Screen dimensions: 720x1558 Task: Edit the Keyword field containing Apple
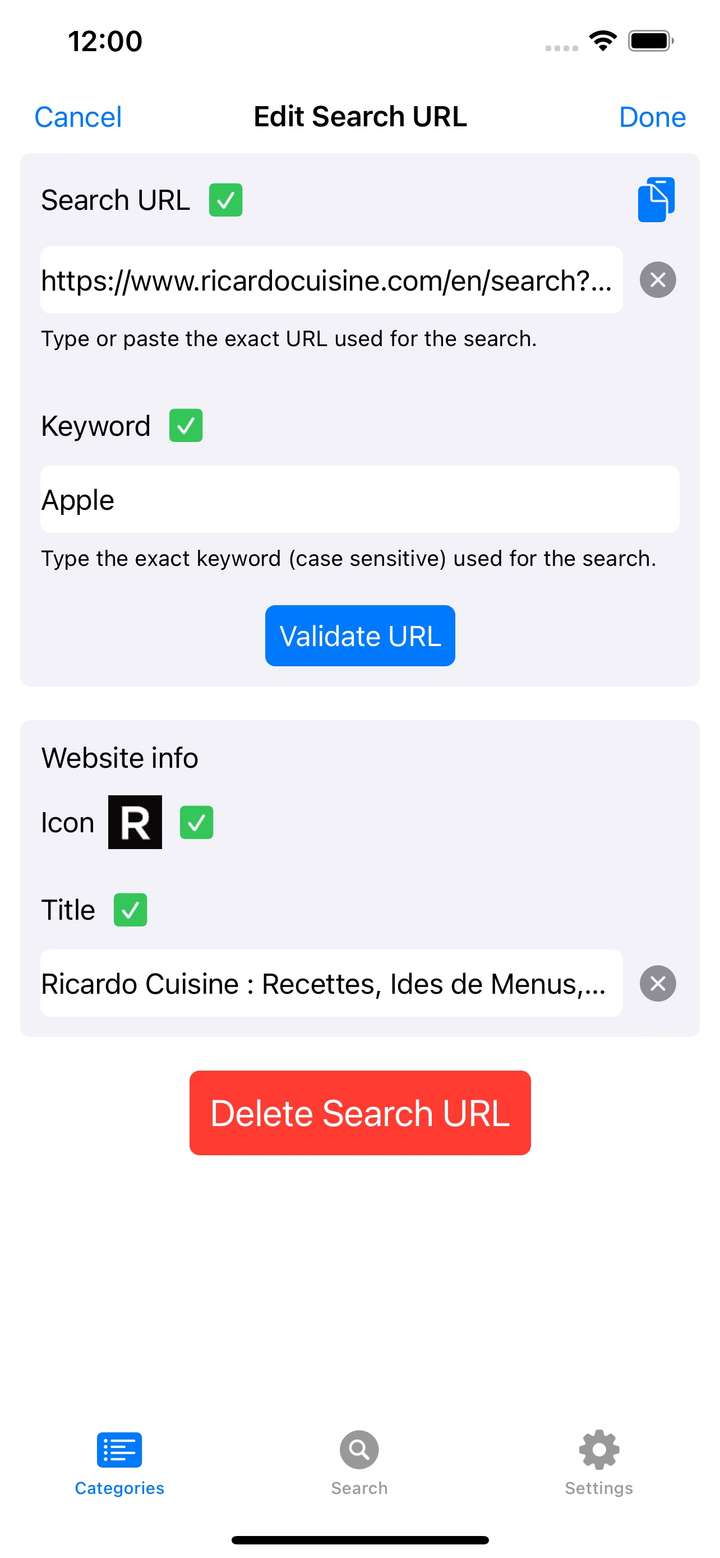(x=360, y=499)
